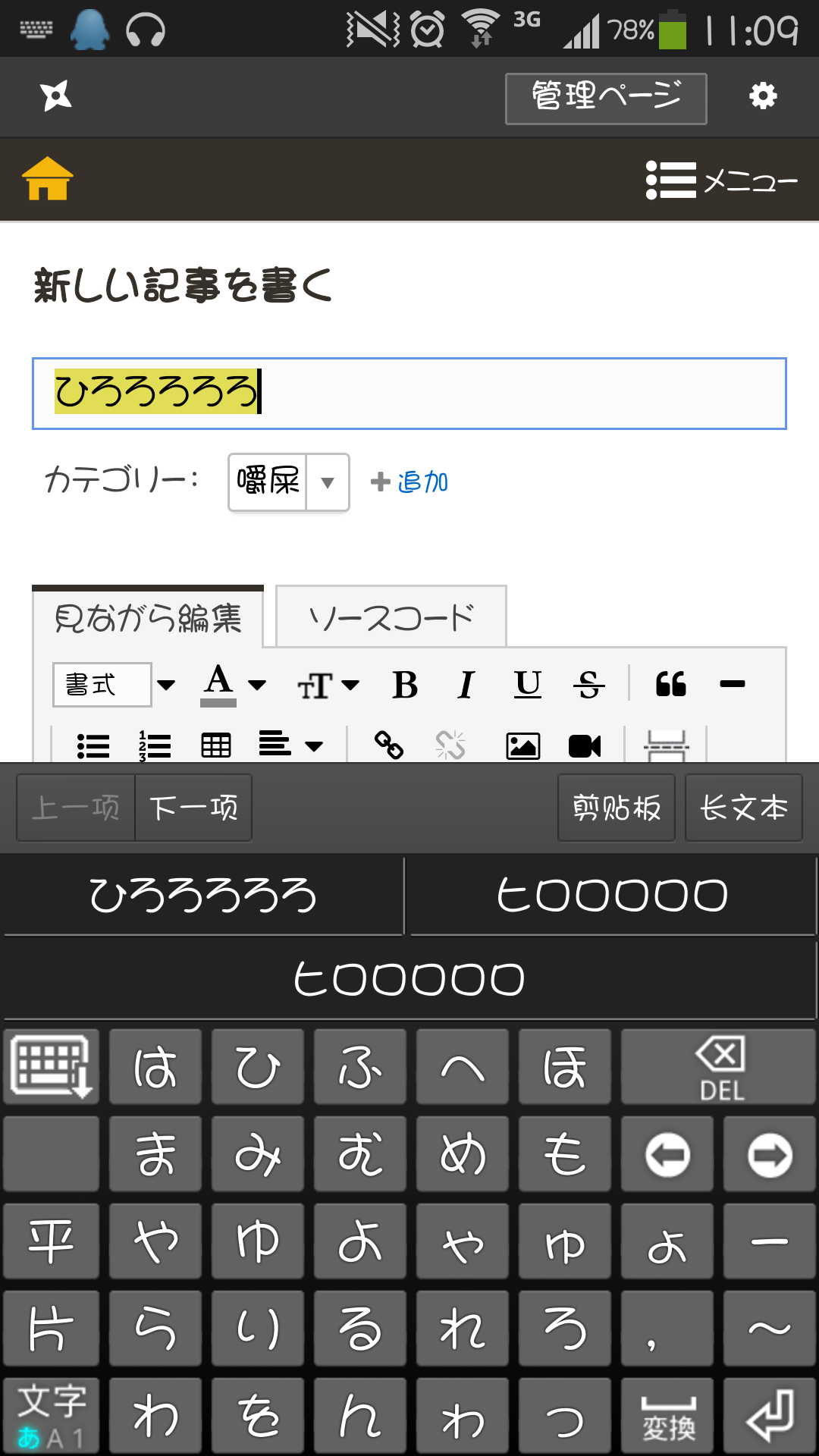Apply strikethrough formatting

589,686
